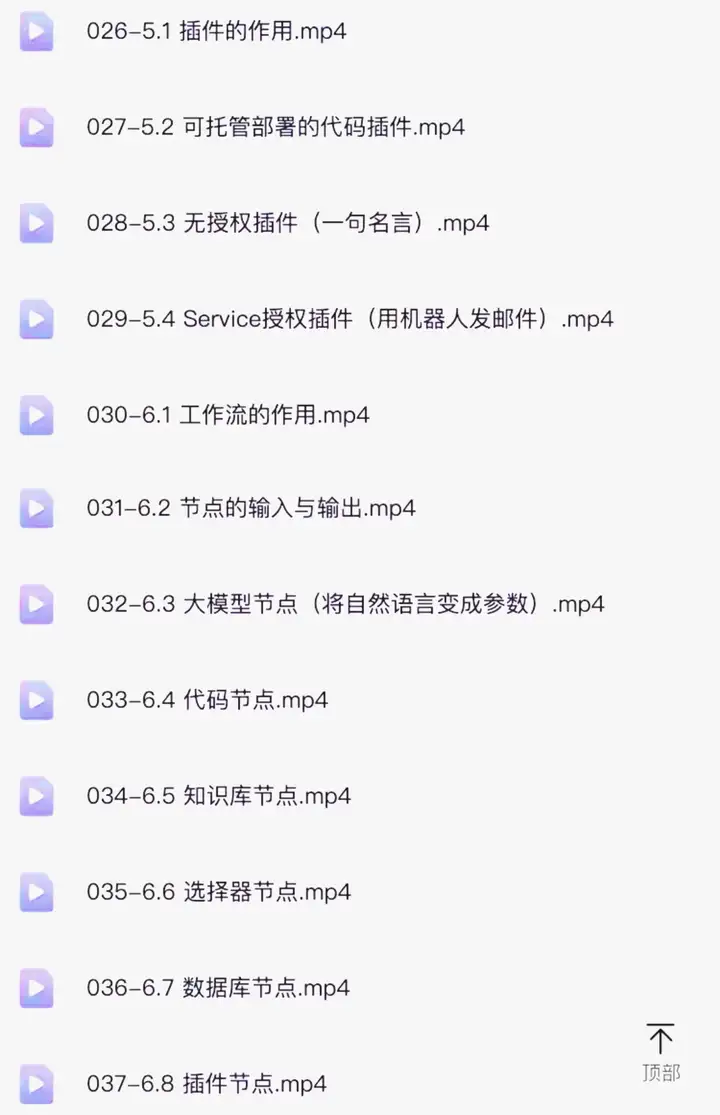Click the video icon for 030-6.1 工作流的作用
This screenshot has width=720, height=1115.
tap(37, 415)
